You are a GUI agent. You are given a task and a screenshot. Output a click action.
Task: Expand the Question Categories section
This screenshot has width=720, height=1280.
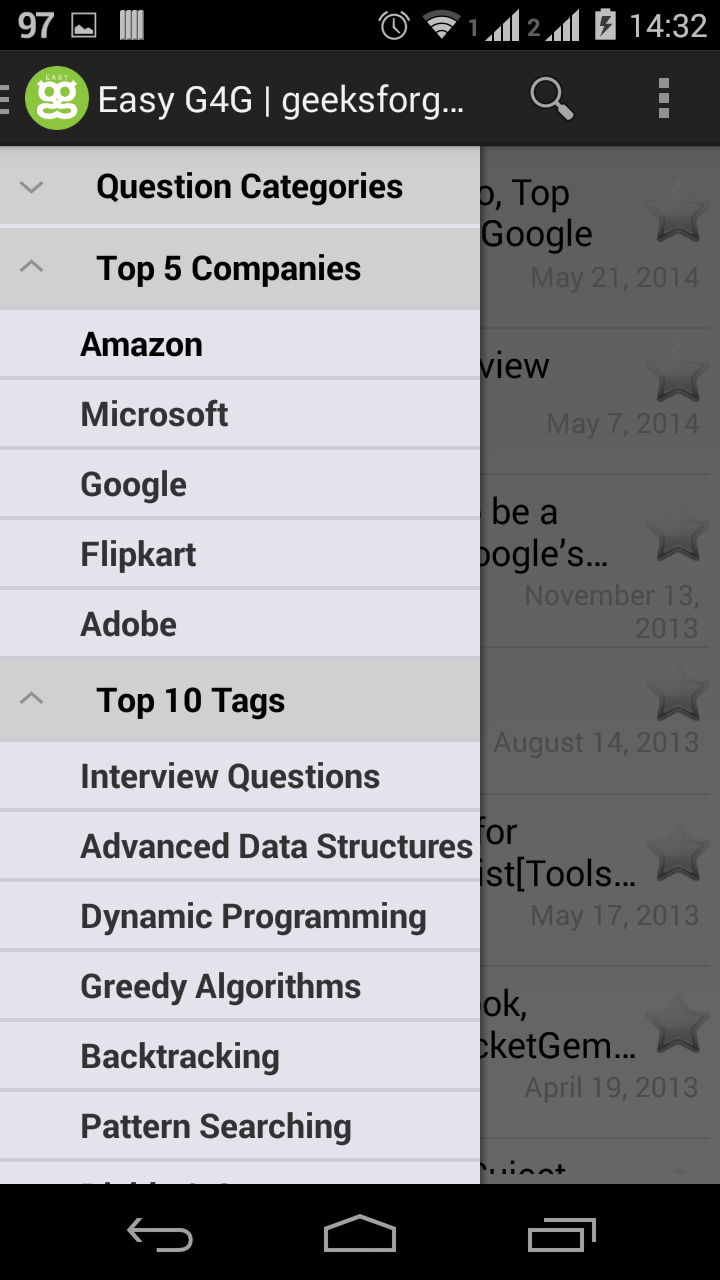point(240,186)
